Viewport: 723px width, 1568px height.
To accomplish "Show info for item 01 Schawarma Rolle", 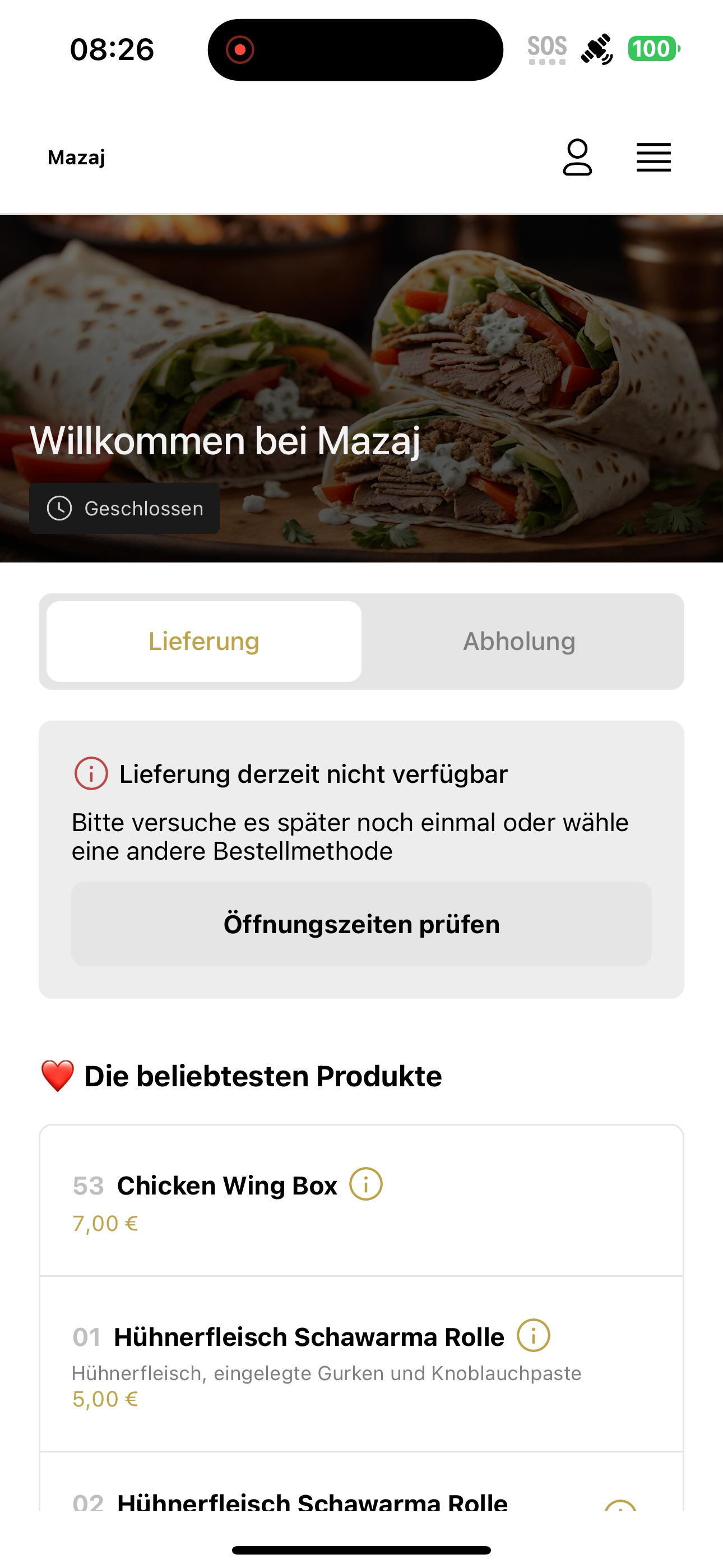I will pos(534,1335).
